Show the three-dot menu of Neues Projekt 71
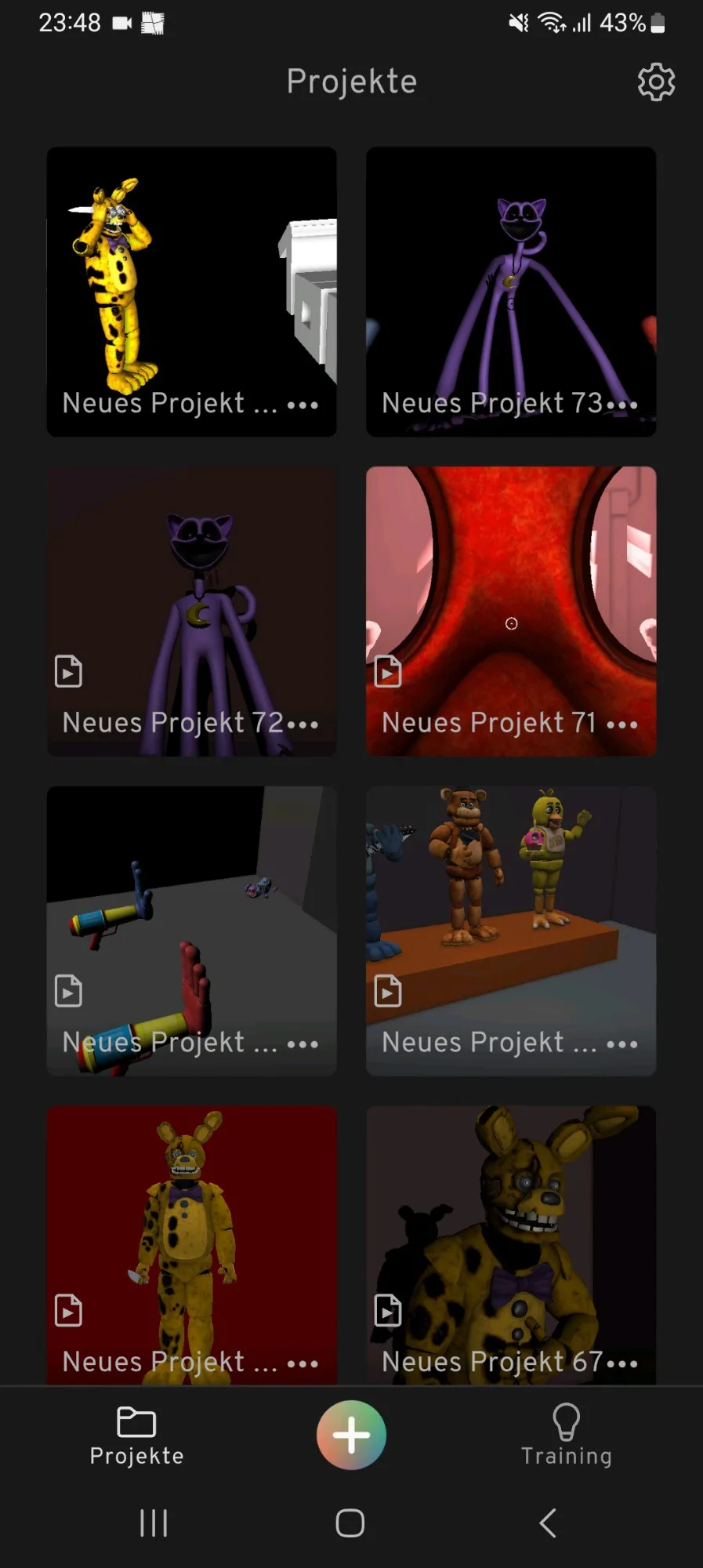This screenshot has height=1568, width=703. (622, 725)
